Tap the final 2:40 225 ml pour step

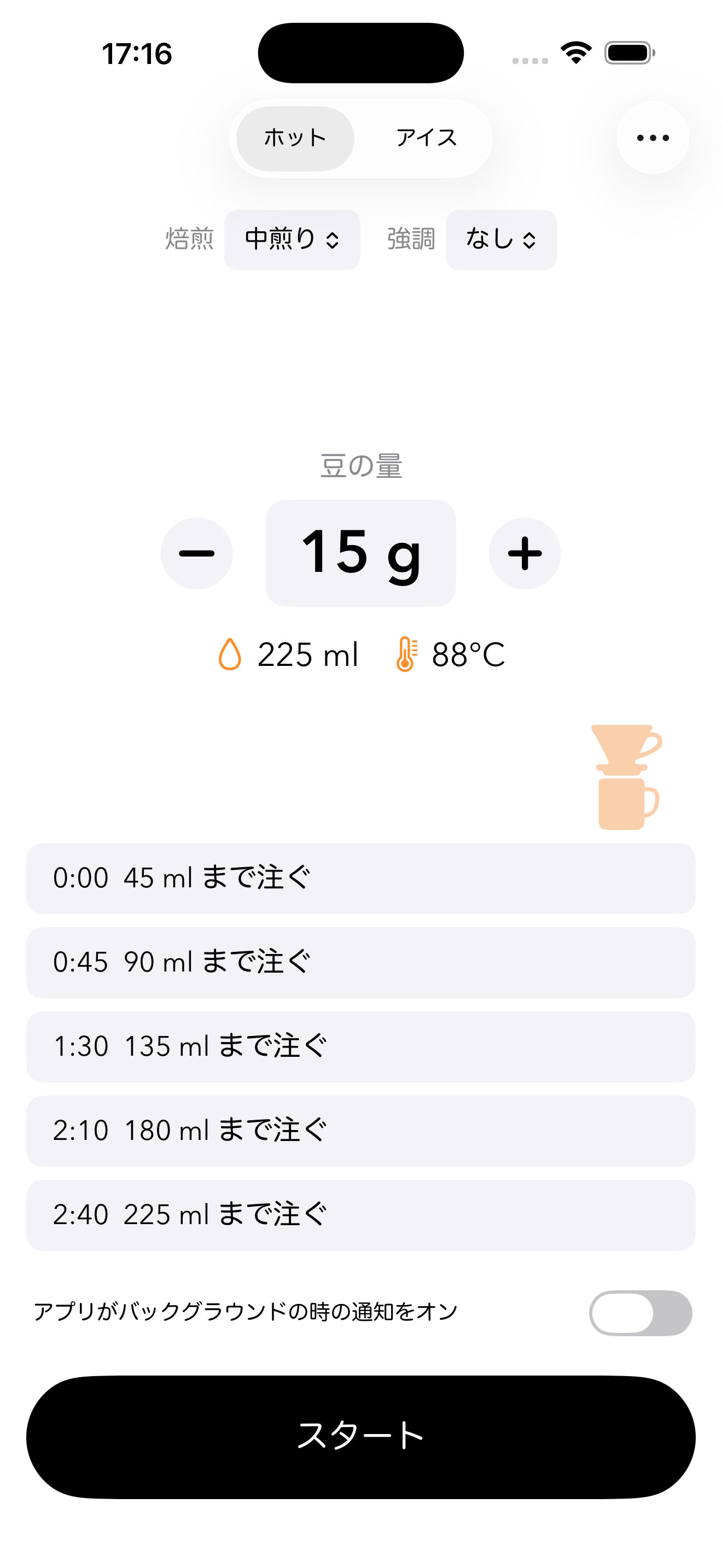click(x=361, y=1215)
